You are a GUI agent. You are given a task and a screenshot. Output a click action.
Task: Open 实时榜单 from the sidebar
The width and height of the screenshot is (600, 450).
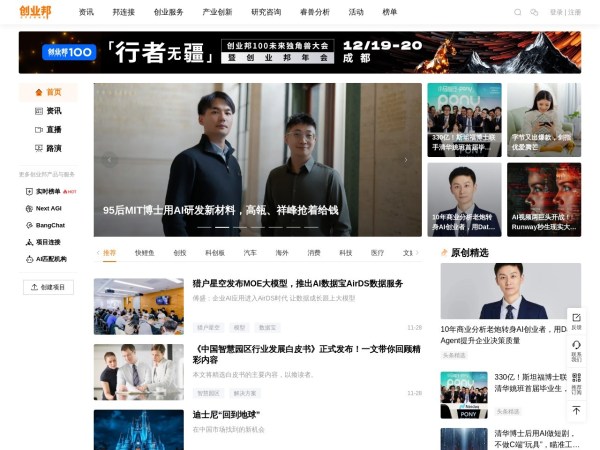click(x=50, y=191)
